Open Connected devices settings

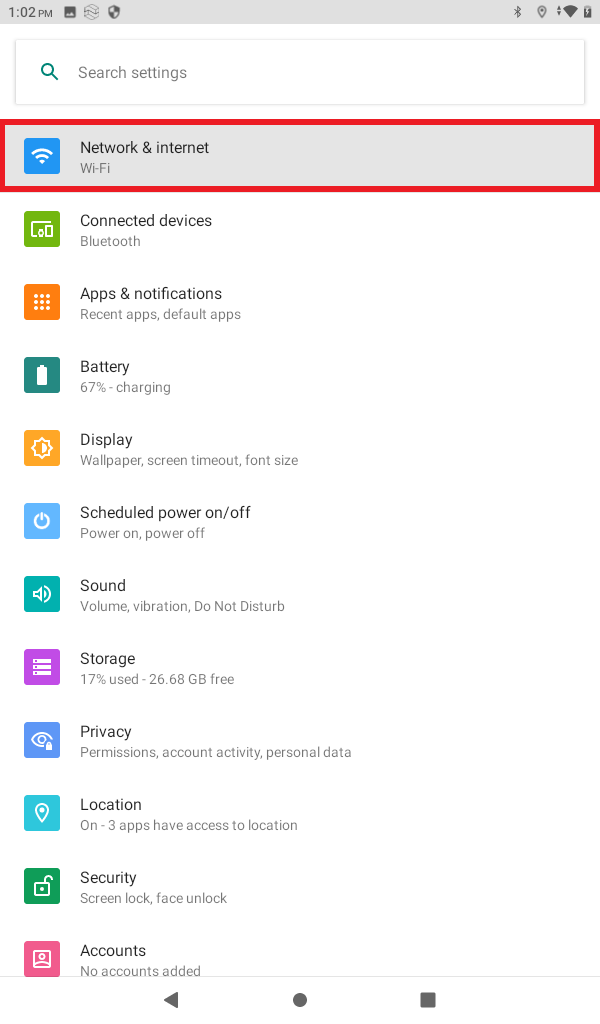click(x=300, y=230)
